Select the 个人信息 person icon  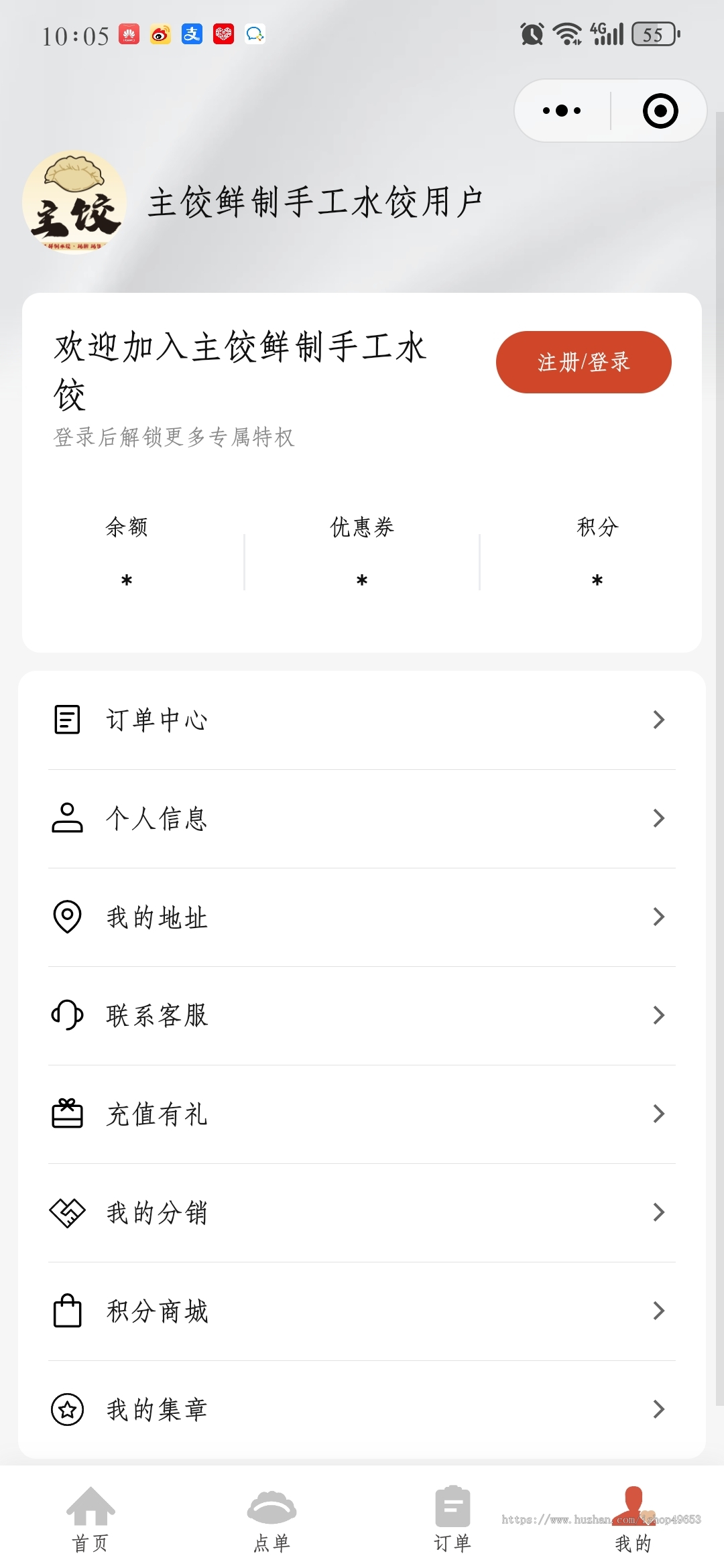click(66, 818)
